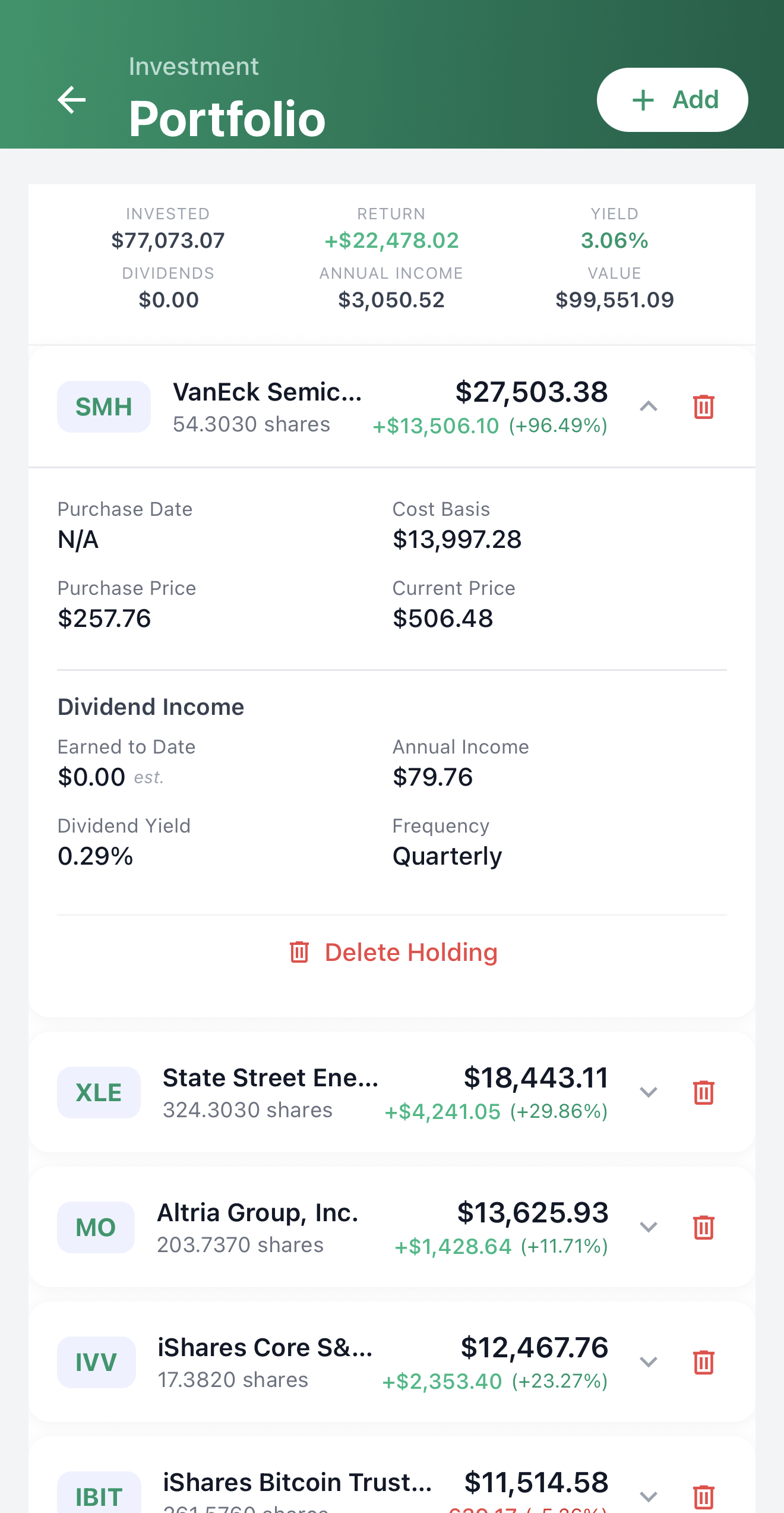This screenshot has width=784, height=1513.
Task: Expand the IVV holding row
Action: 649,1363
